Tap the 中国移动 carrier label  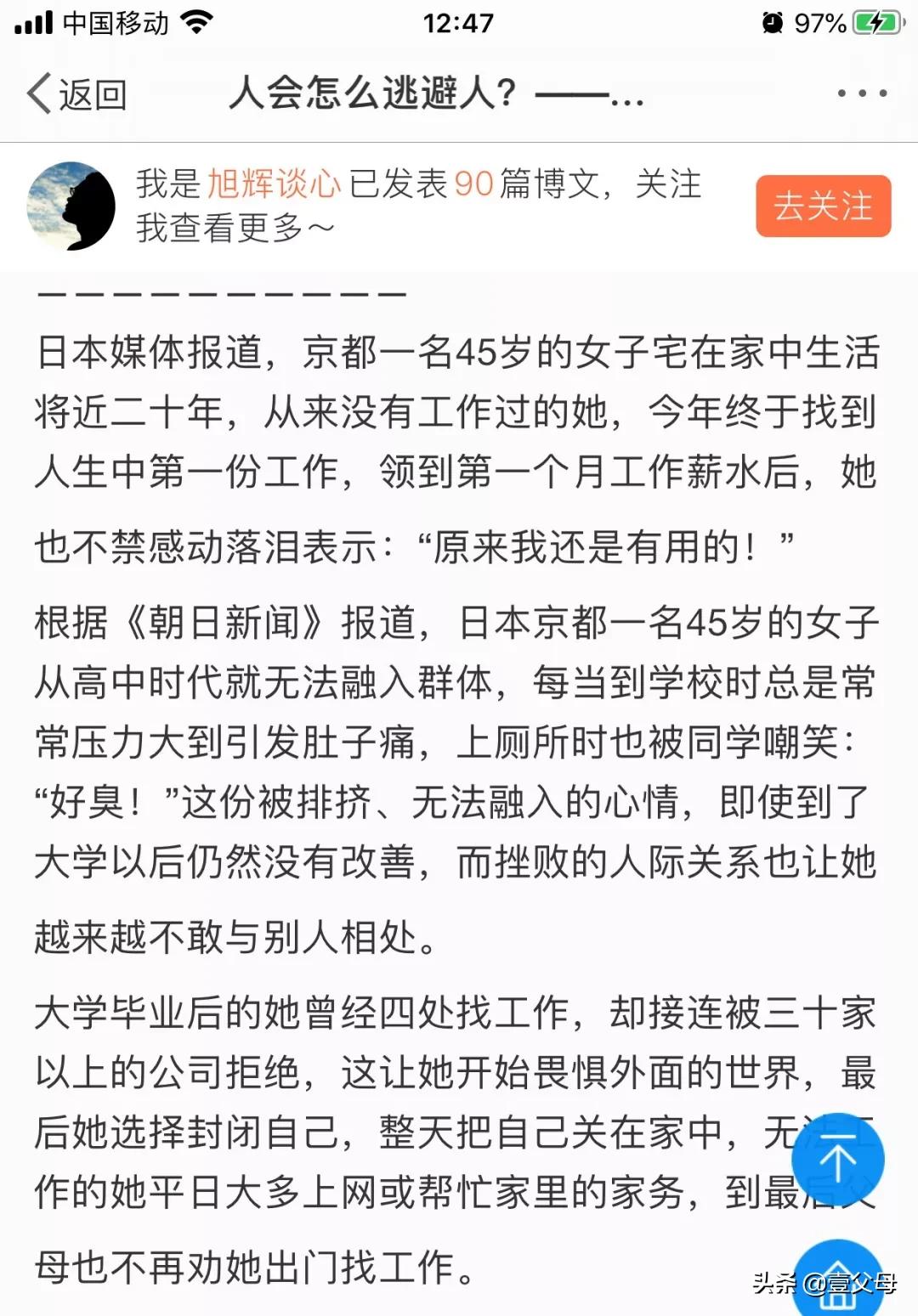pyautogui.click(x=114, y=21)
